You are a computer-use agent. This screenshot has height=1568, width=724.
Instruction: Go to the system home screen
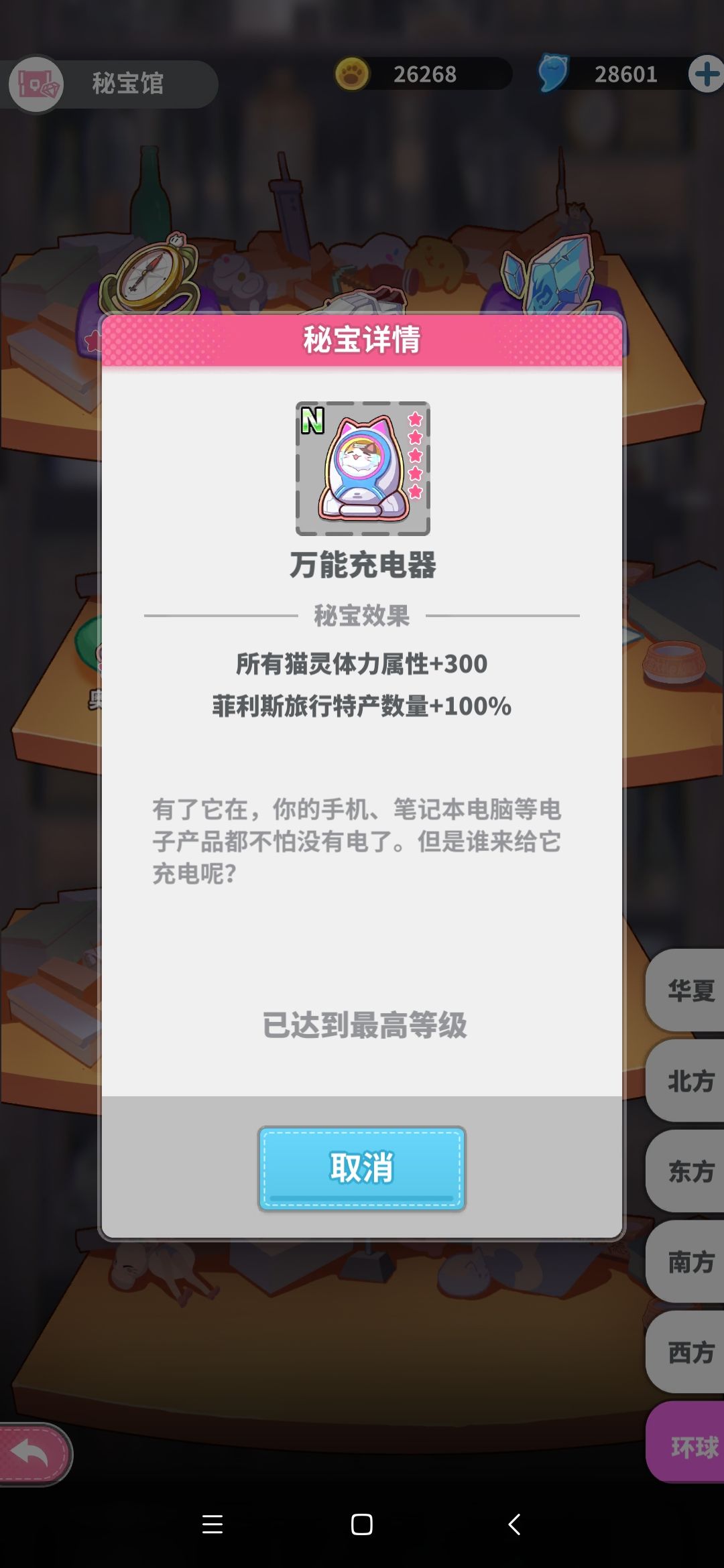coord(362,1524)
